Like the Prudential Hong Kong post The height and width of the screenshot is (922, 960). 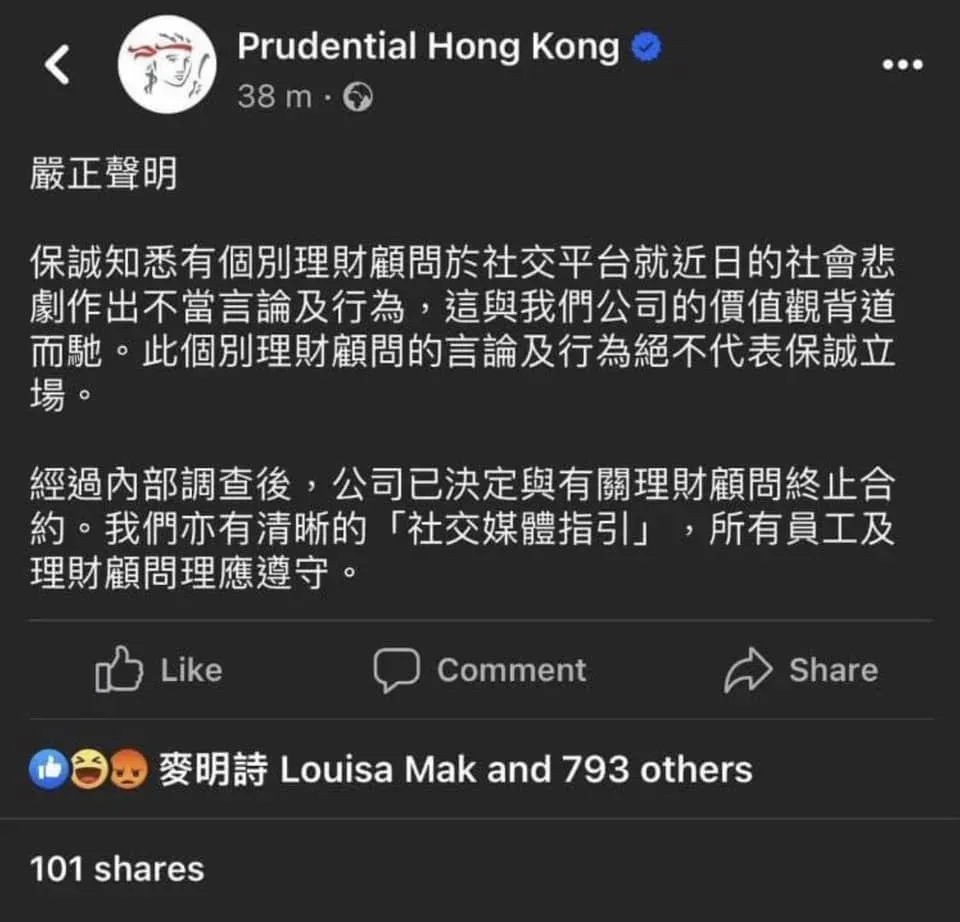coord(160,670)
